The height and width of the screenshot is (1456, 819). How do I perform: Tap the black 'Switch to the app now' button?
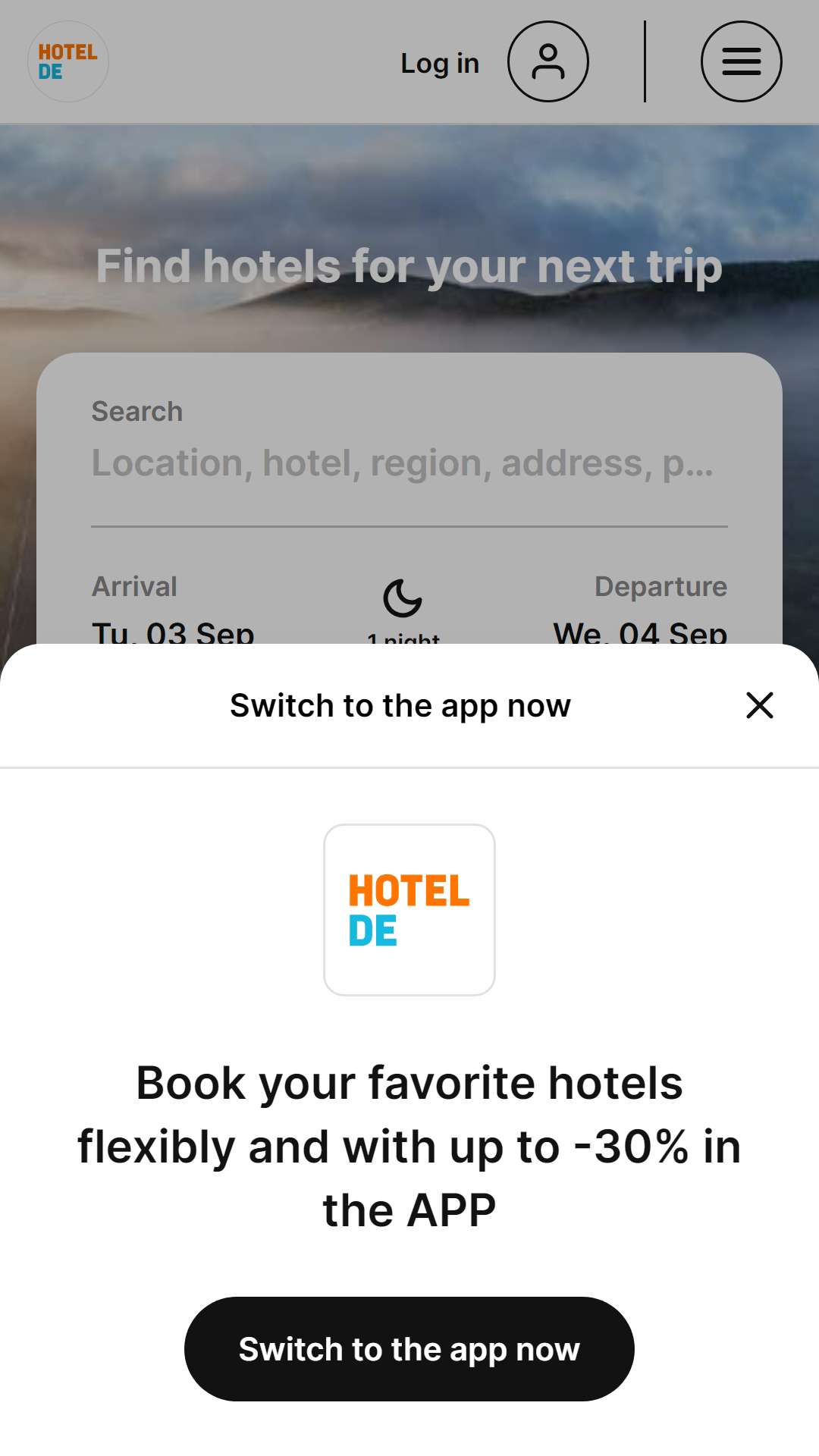(409, 1349)
